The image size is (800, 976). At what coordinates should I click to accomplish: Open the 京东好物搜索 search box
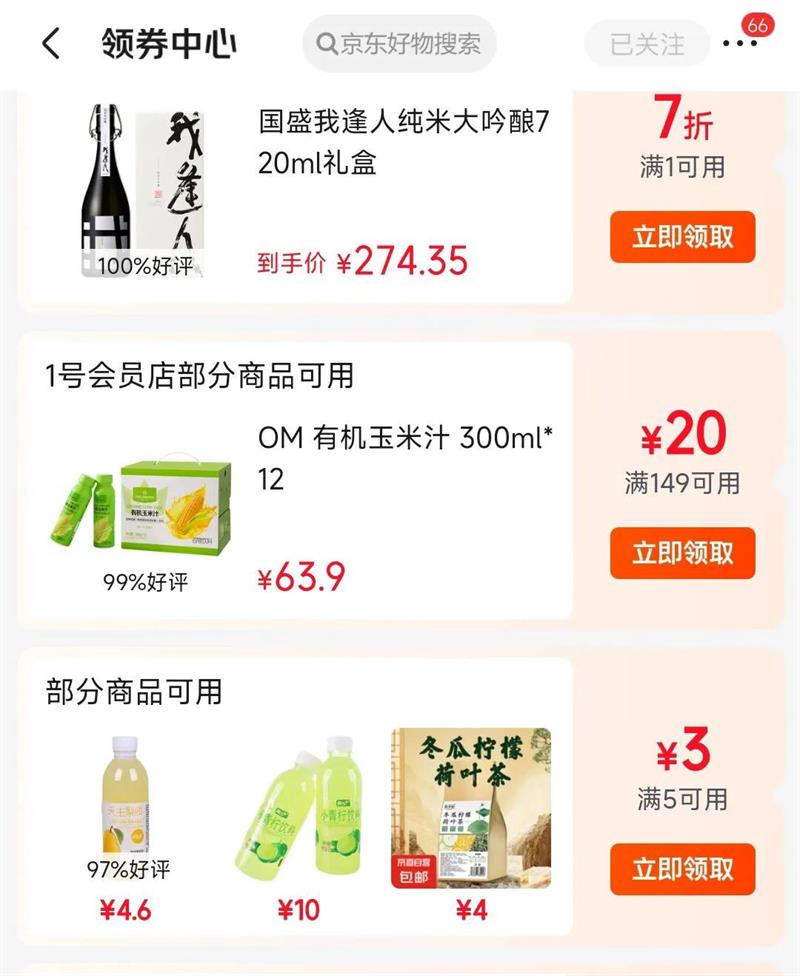399,44
